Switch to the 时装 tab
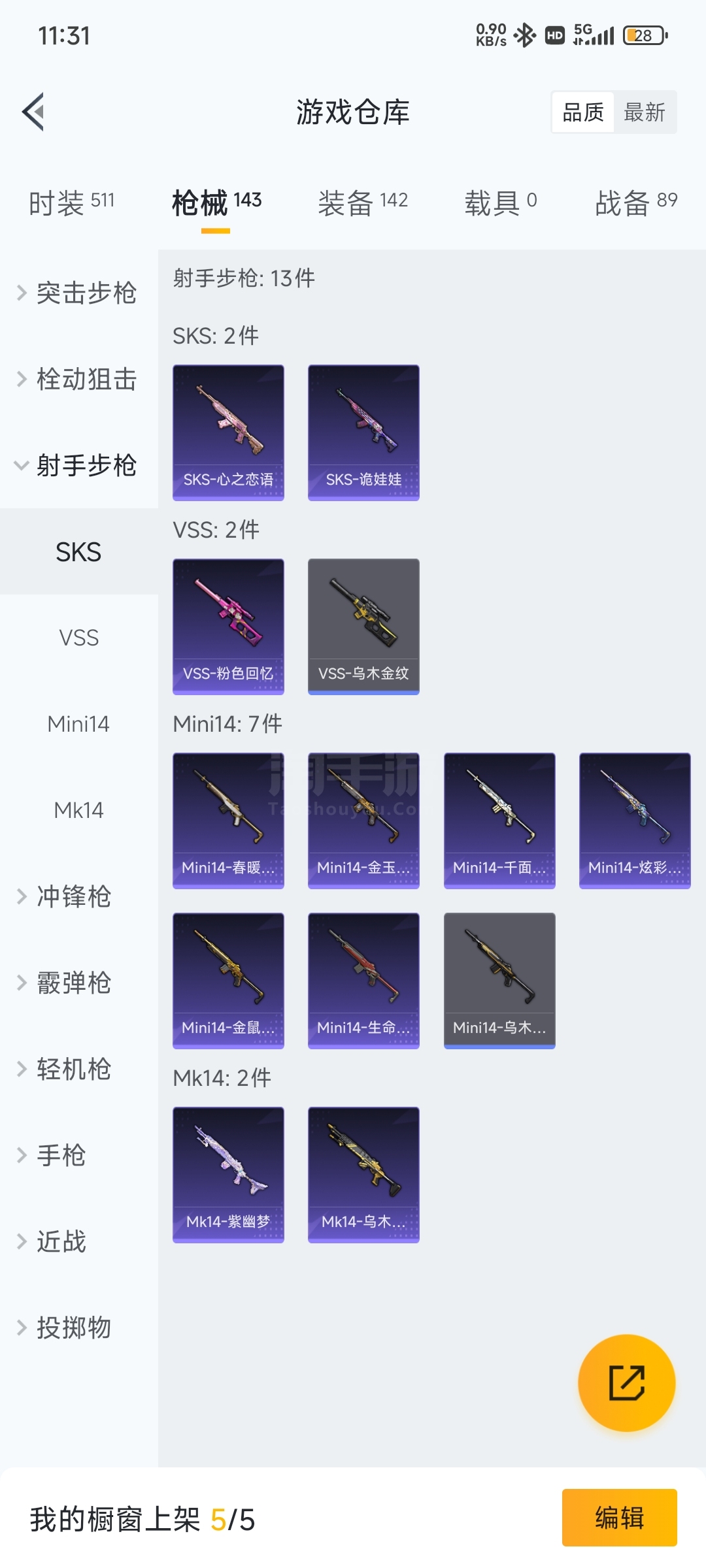The height and width of the screenshot is (1568, 706). (x=72, y=203)
